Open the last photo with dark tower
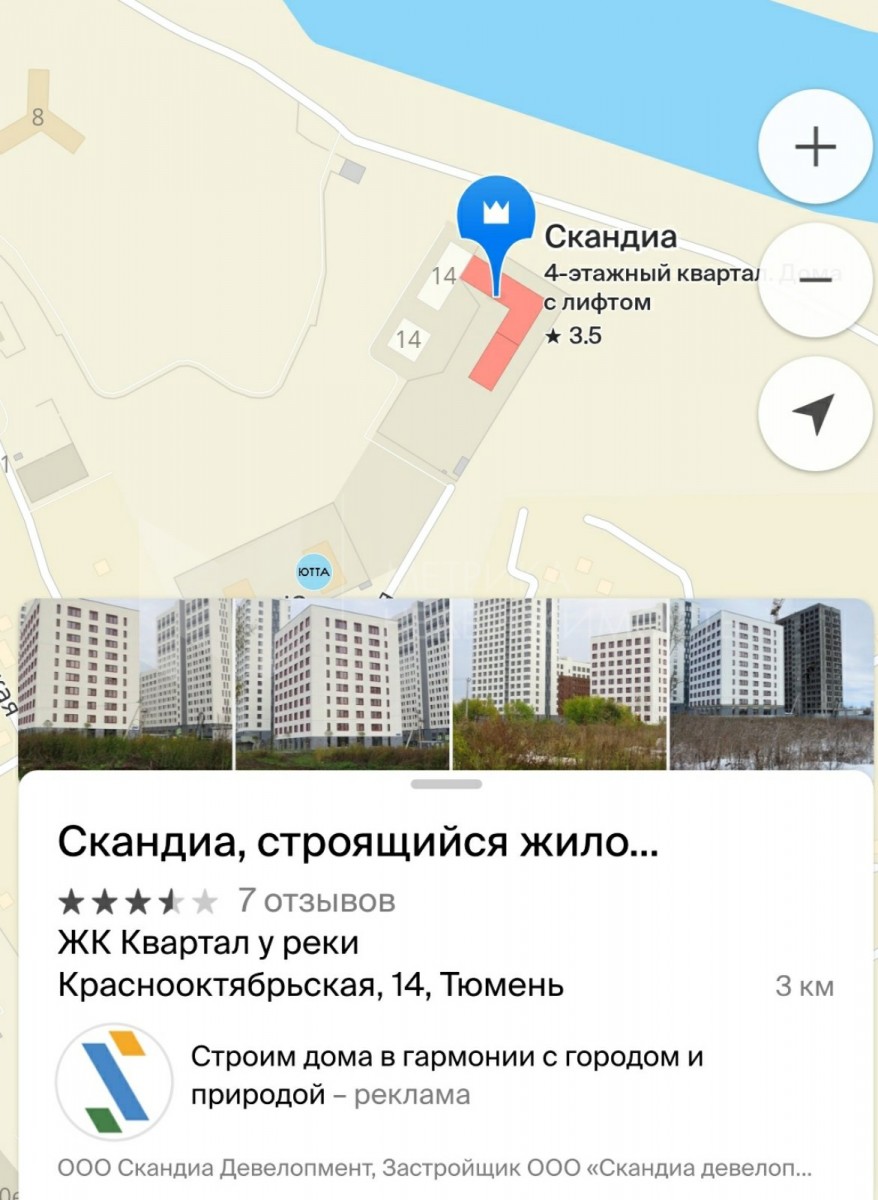The height and width of the screenshot is (1200, 878). click(770, 683)
